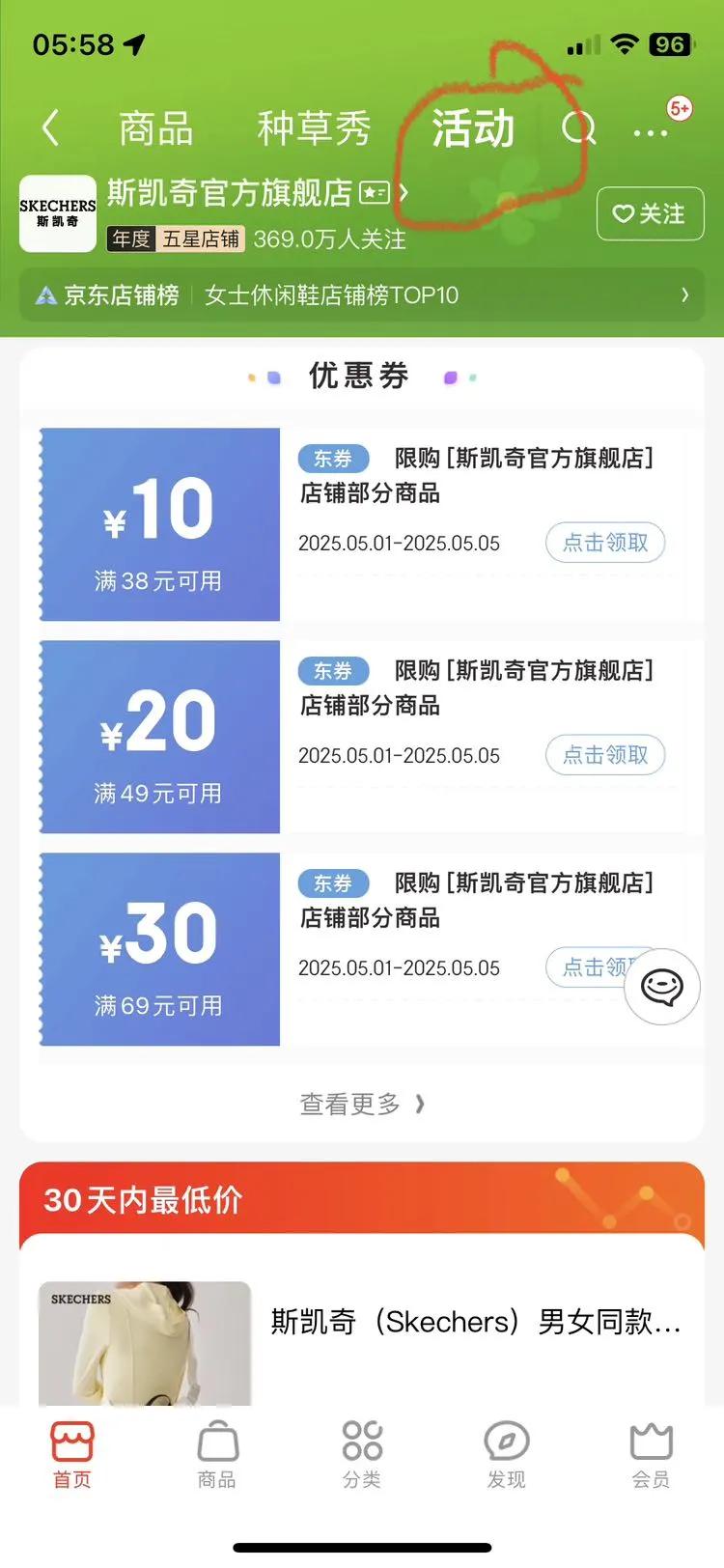Open the three-dot more menu

(x=651, y=130)
